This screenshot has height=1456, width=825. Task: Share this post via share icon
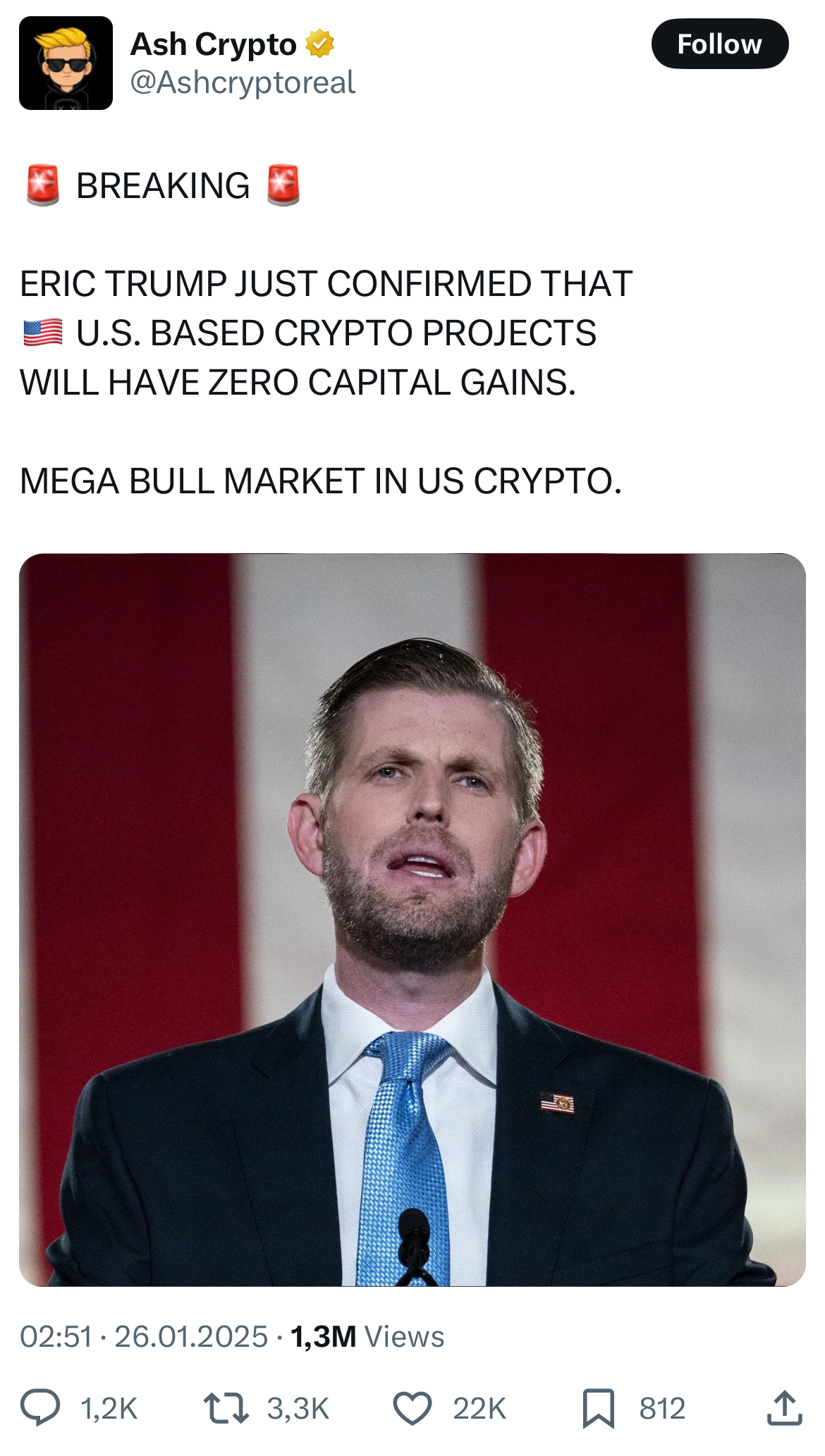784,1408
